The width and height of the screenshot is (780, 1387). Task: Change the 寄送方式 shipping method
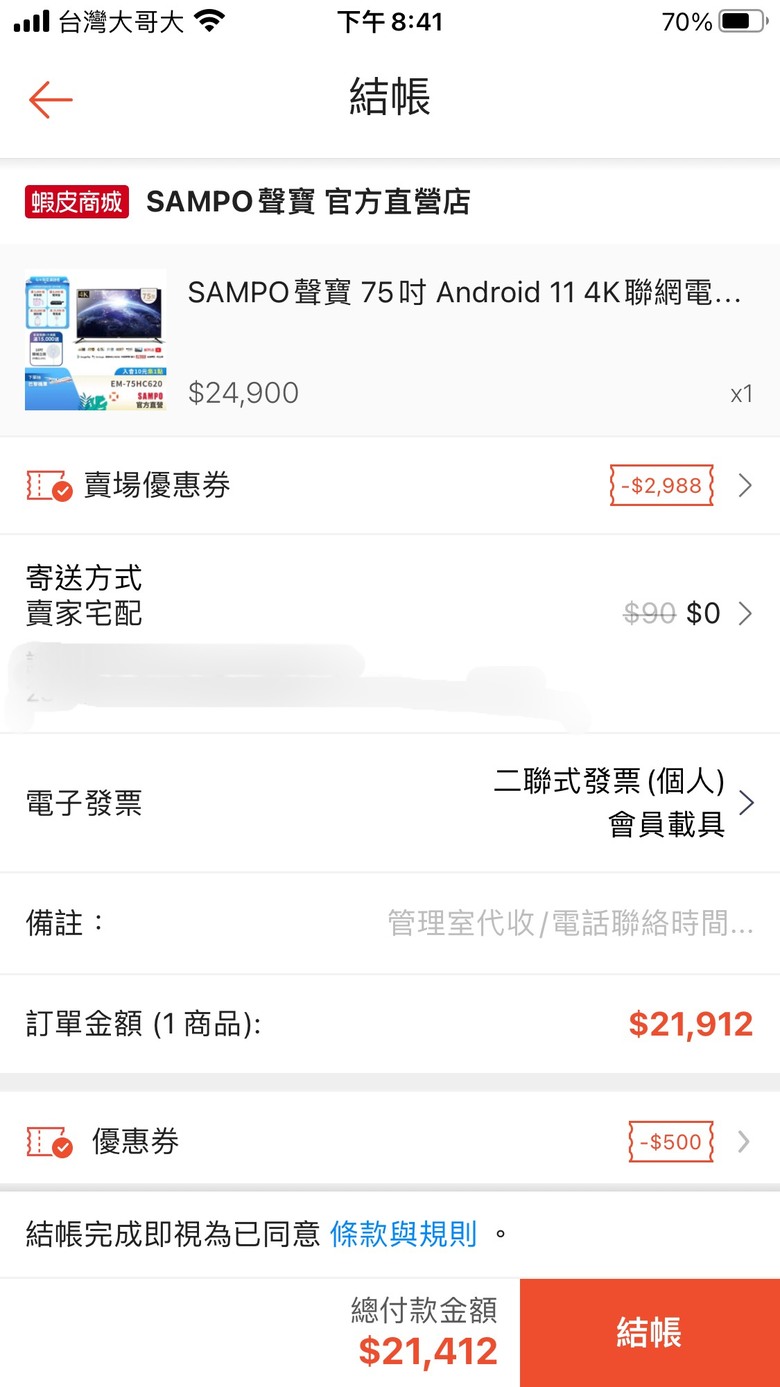pyautogui.click(x=390, y=596)
